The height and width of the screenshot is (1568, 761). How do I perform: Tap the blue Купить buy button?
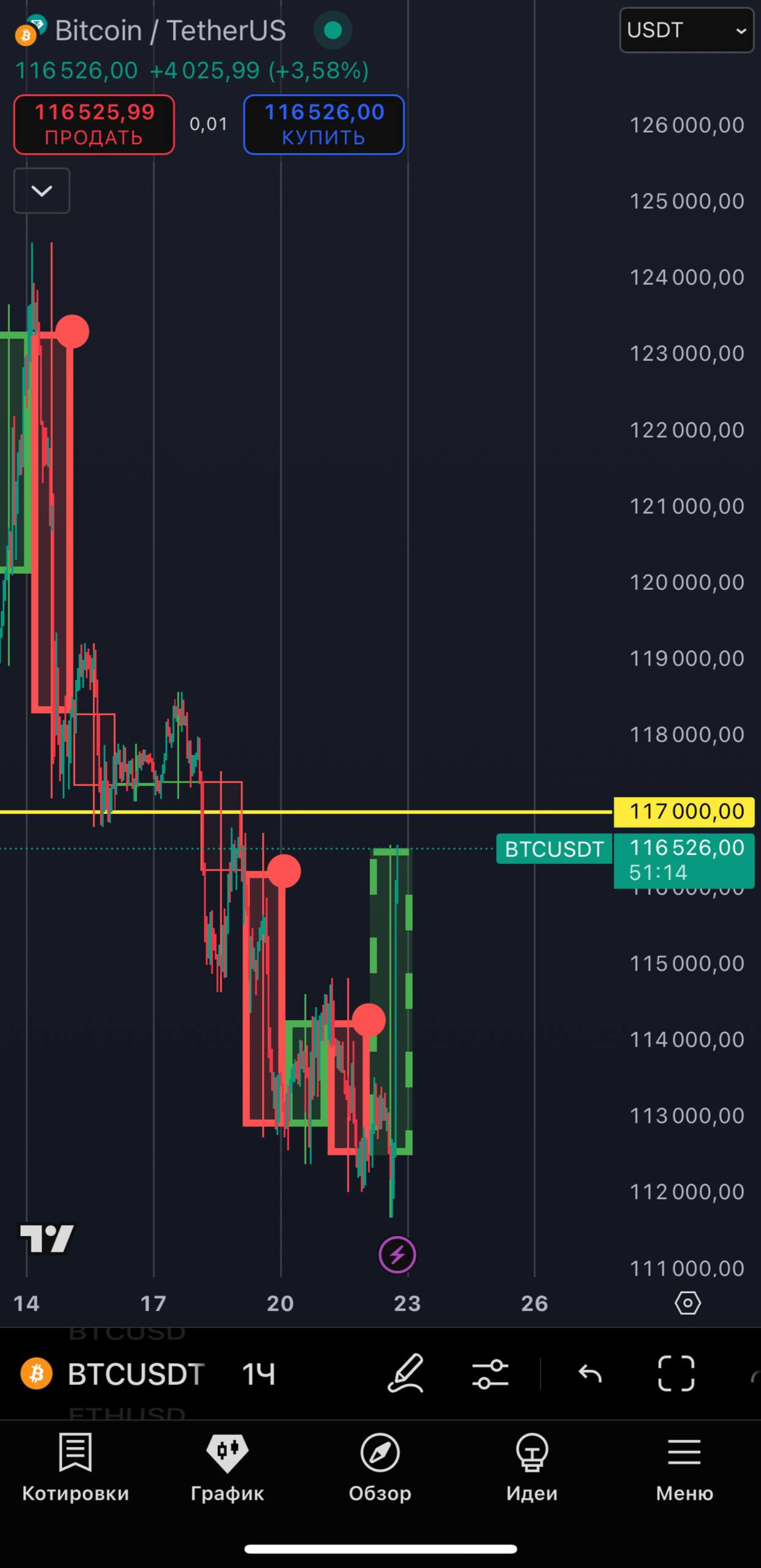(324, 124)
